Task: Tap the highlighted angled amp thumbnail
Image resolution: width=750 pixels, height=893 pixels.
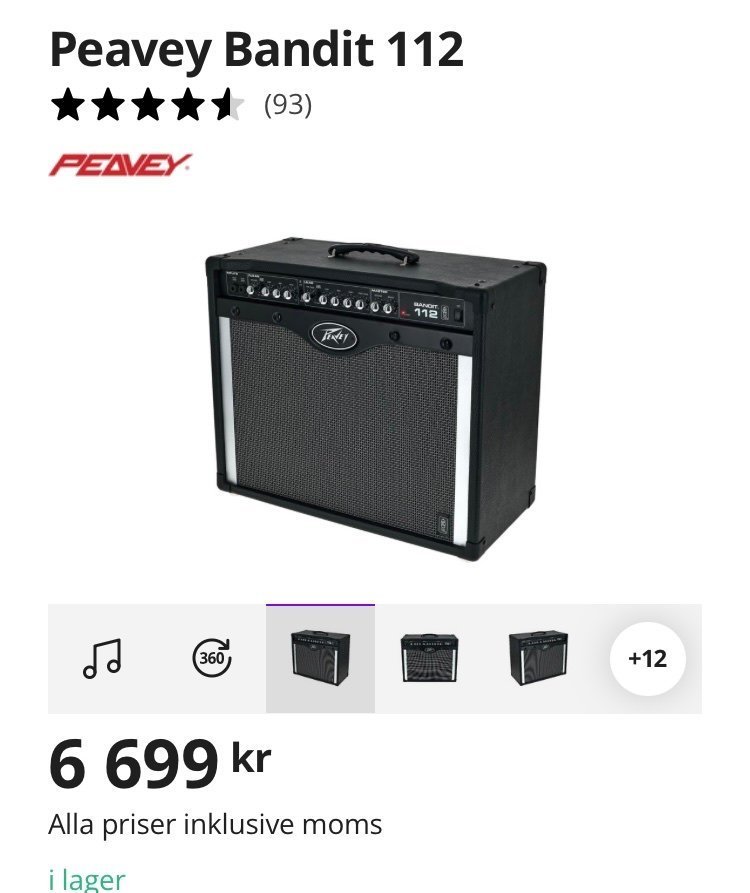Action: pos(320,659)
